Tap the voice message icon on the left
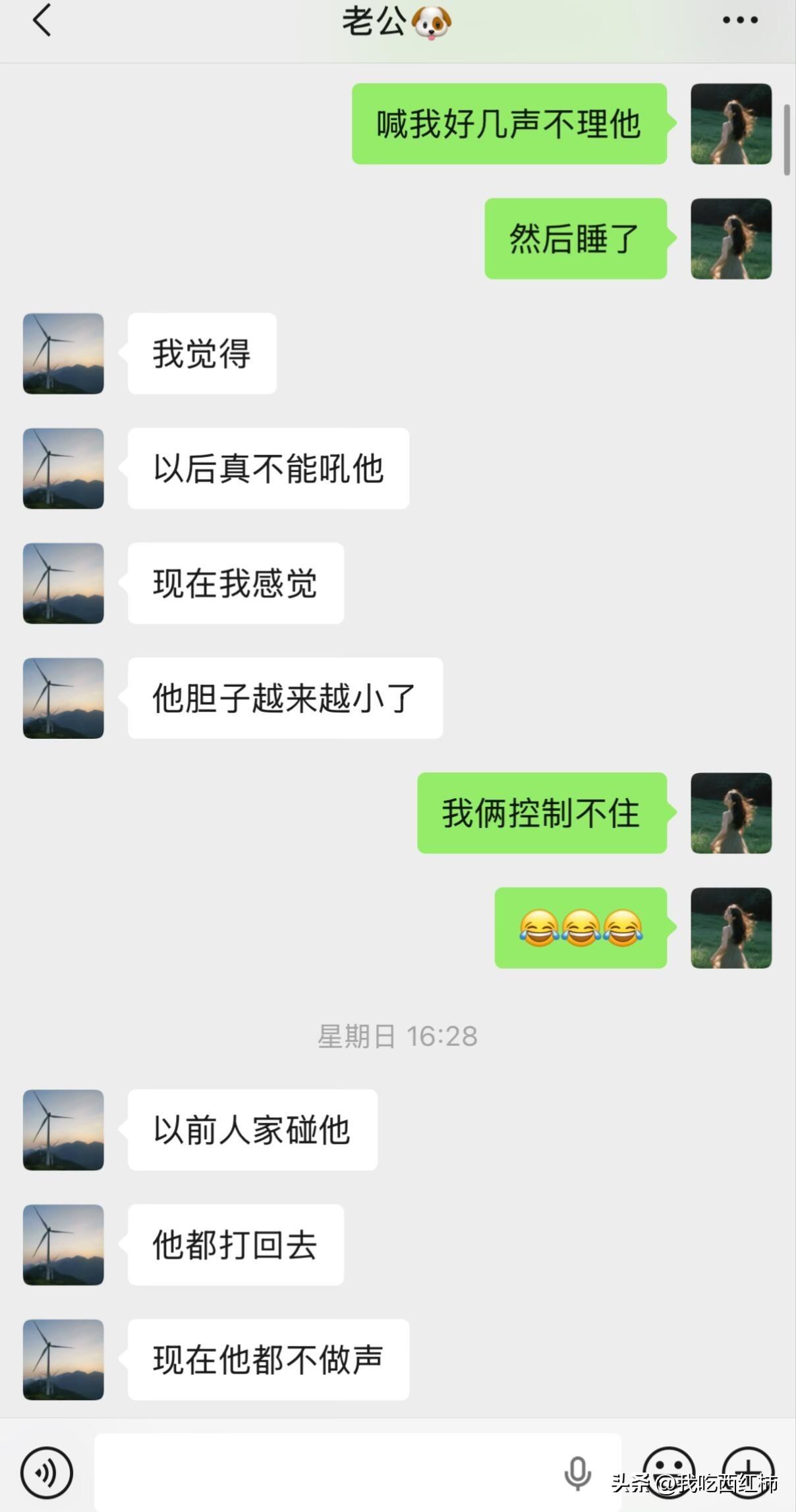 pyautogui.click(x=48, y=1473)
